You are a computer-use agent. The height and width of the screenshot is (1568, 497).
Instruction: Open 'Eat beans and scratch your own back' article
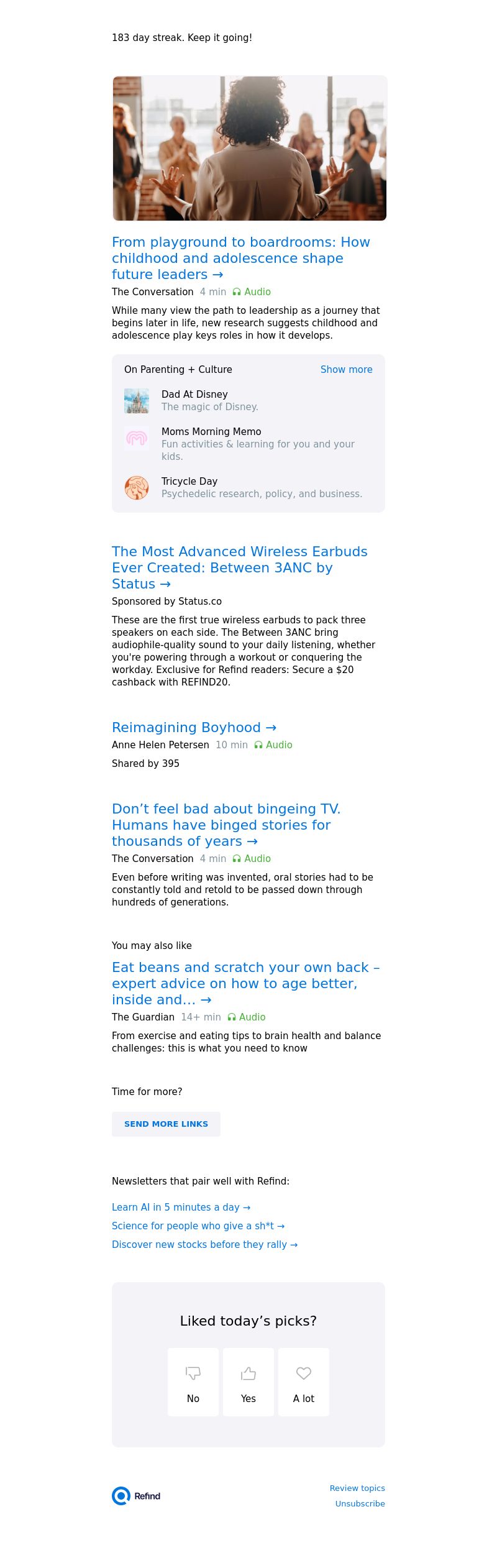(245, 983)
